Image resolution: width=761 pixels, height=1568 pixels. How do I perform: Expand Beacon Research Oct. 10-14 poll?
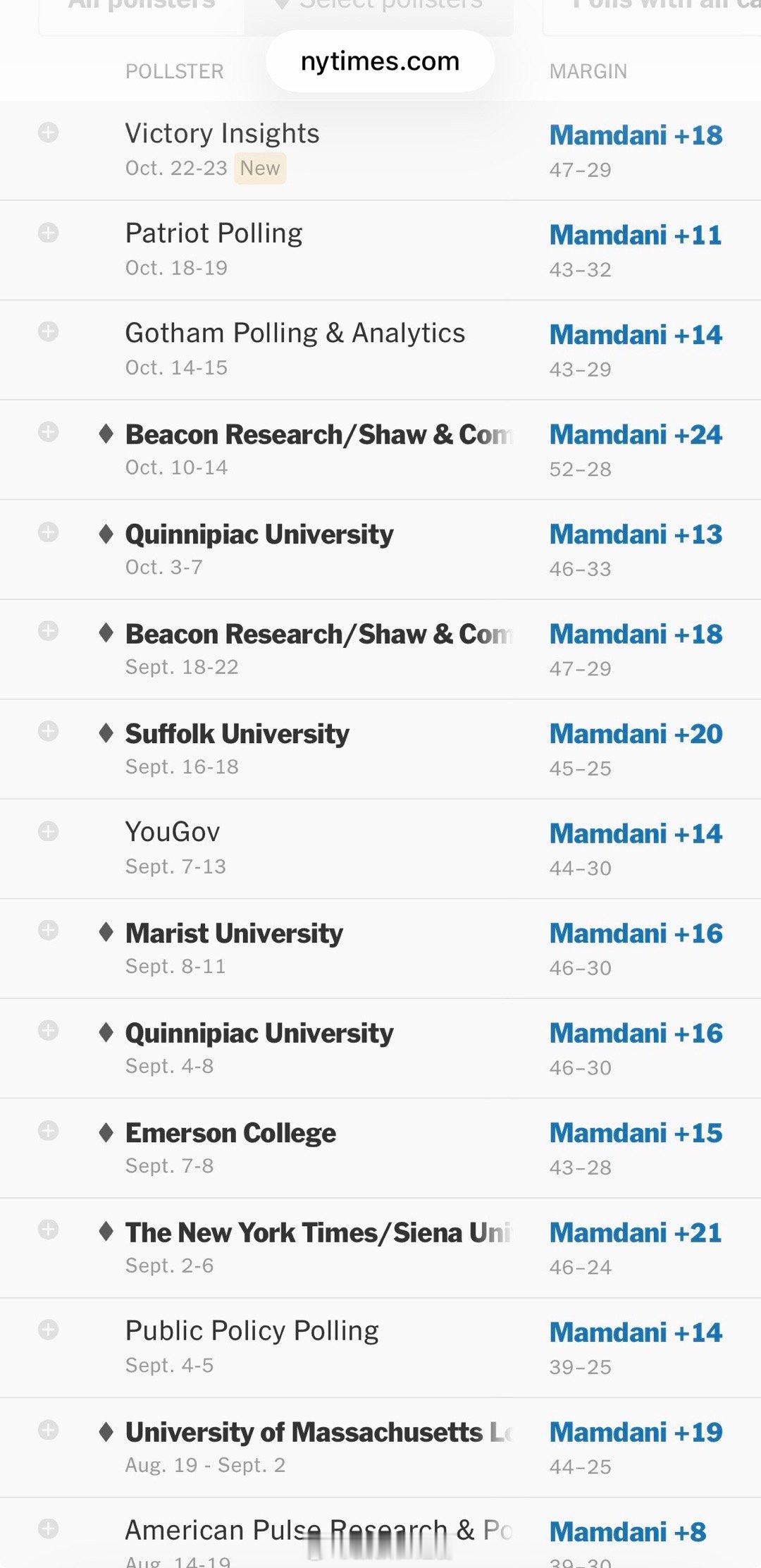click(48, 431)
